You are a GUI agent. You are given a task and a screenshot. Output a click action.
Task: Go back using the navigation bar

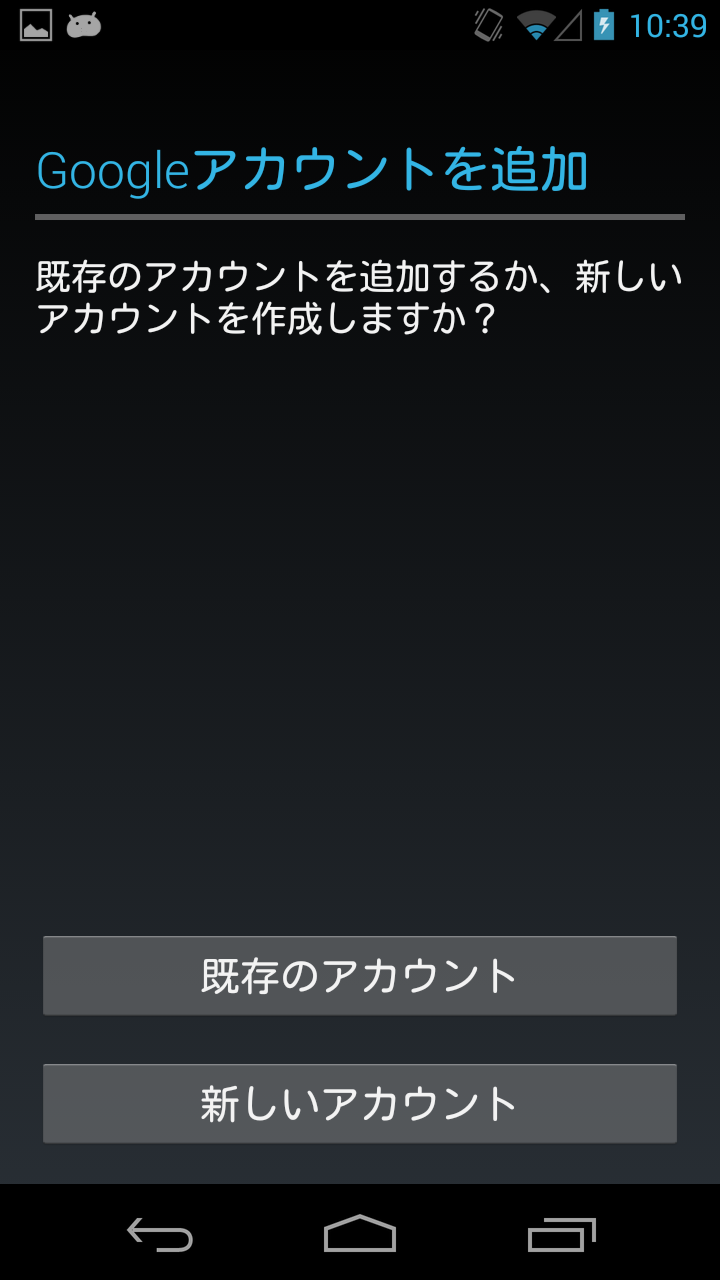click(160, 1235)
